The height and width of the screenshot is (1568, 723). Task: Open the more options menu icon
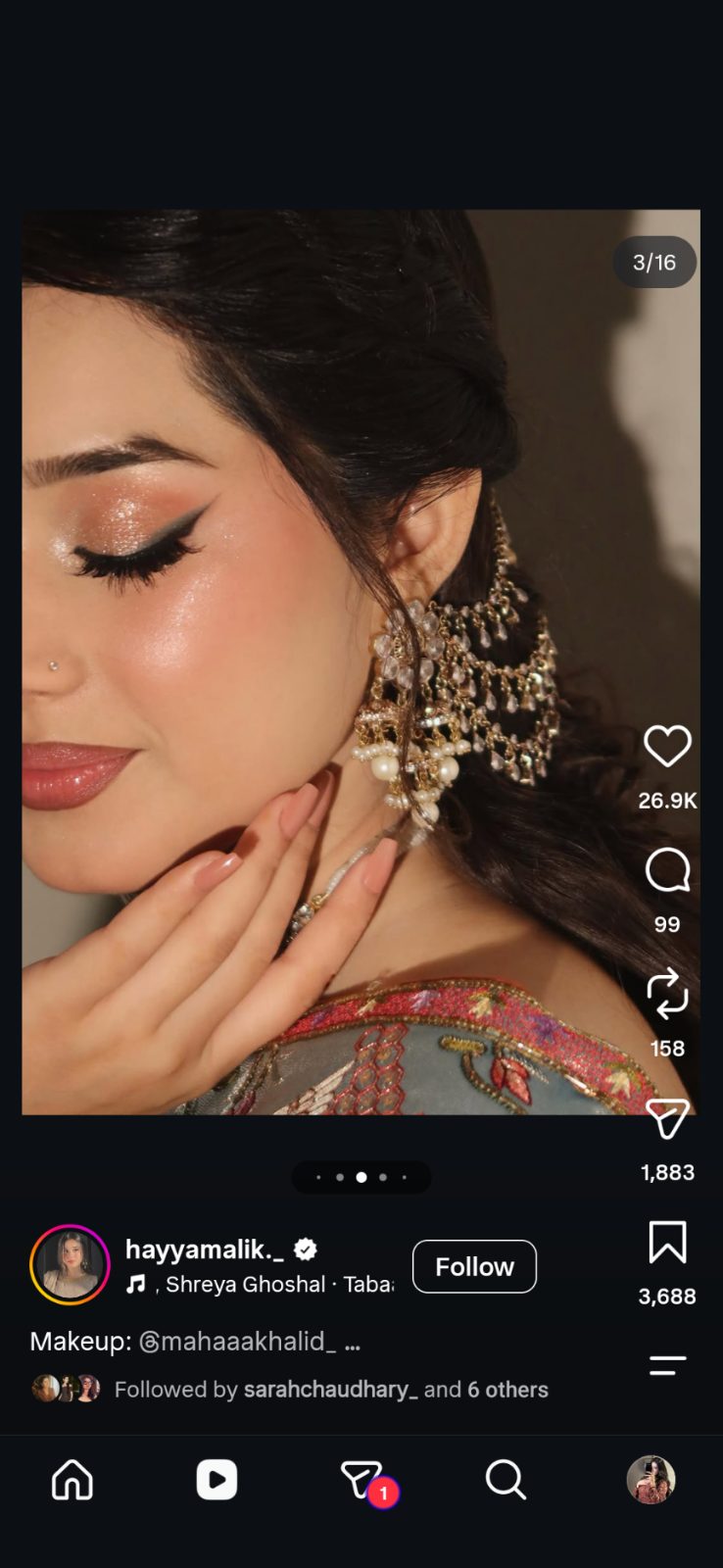(x=667, y=1365)
